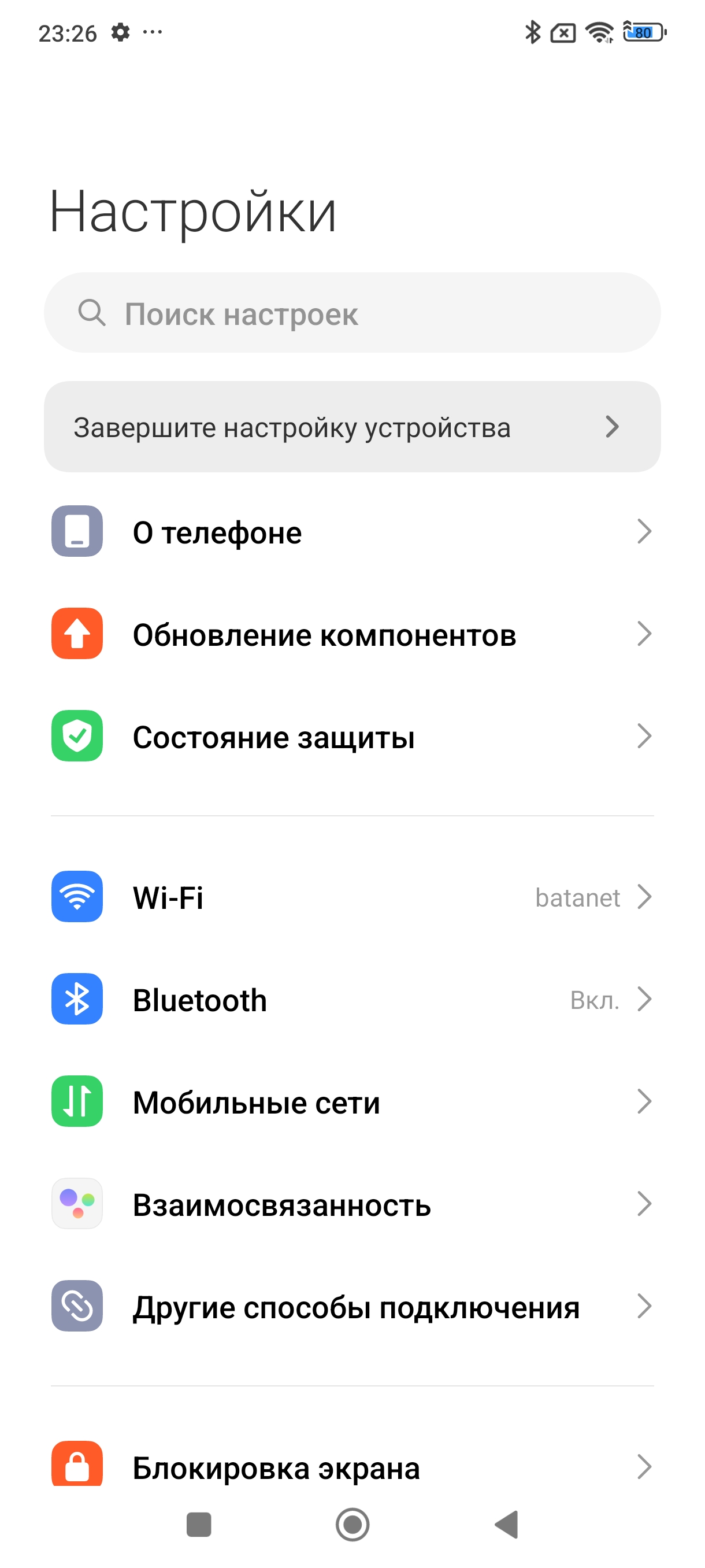Open Bluetooth settings
Viewport: 705px width, 1568px height.
[x=352, y=1000]
